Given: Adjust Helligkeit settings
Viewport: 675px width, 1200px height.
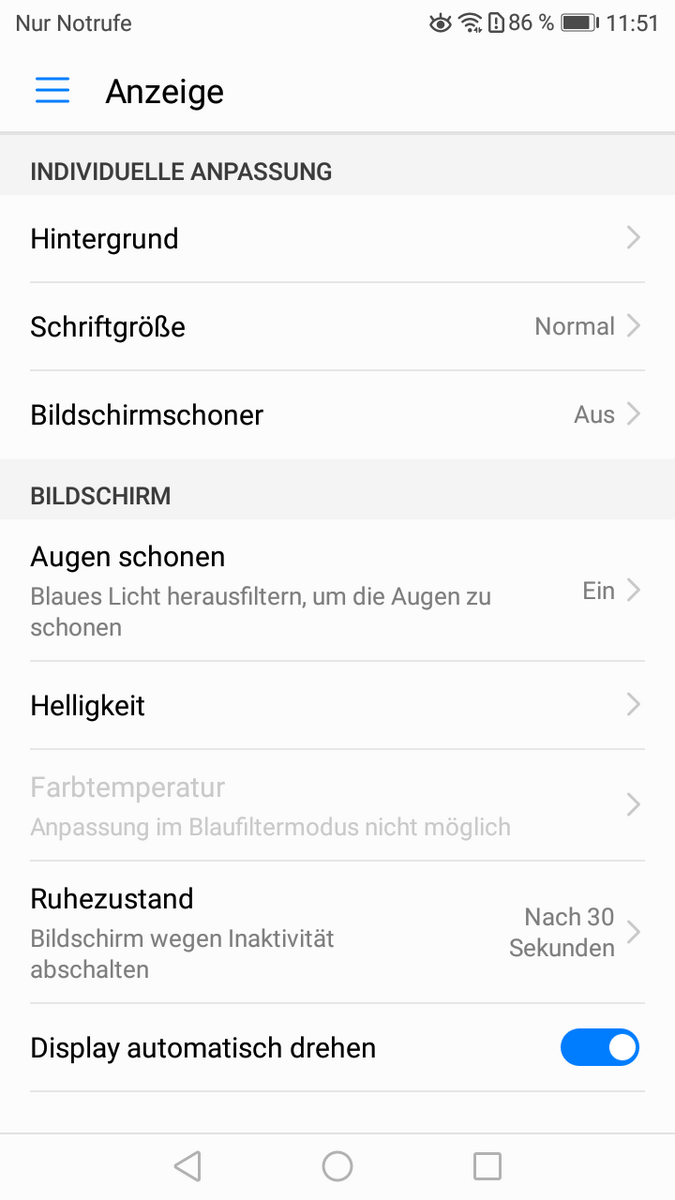Looking at the screenshot, I should coord(336,706).
